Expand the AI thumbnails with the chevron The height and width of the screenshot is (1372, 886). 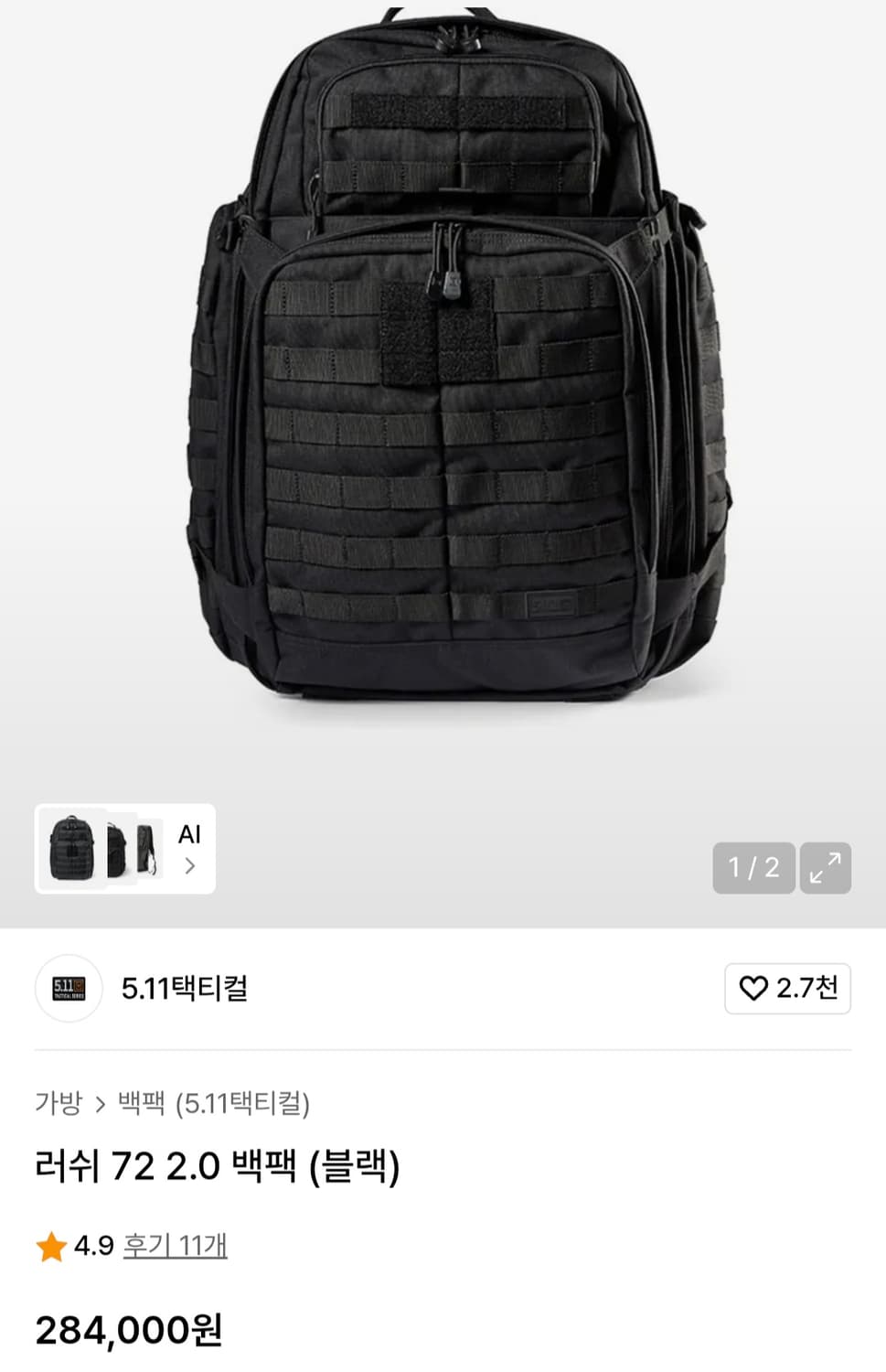[189, 865]
